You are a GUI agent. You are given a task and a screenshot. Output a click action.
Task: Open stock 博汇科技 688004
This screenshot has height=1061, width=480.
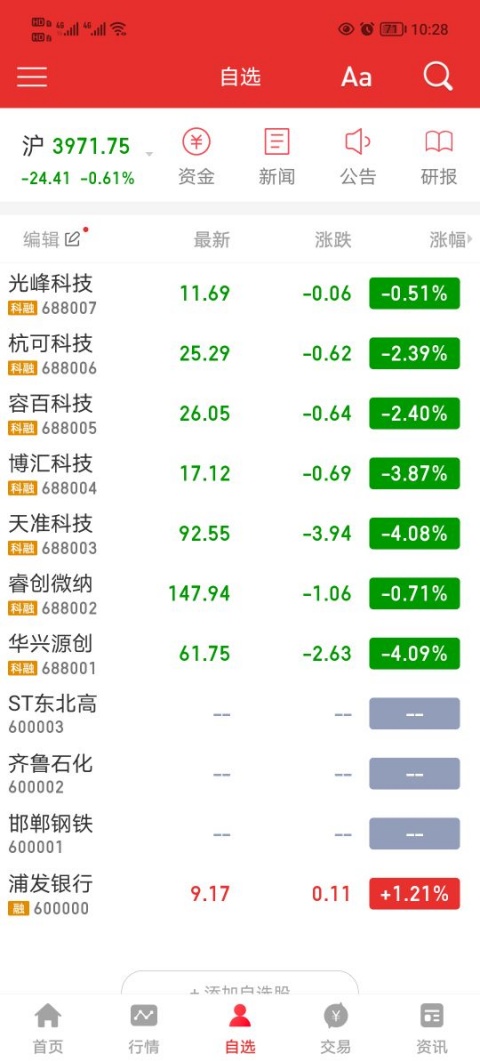click(x=240, y=473)
